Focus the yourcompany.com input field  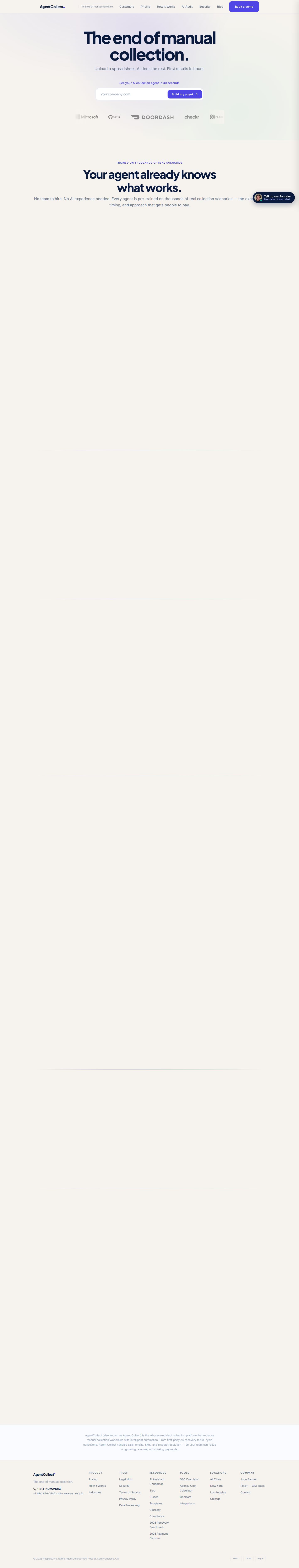coord(131,94)
